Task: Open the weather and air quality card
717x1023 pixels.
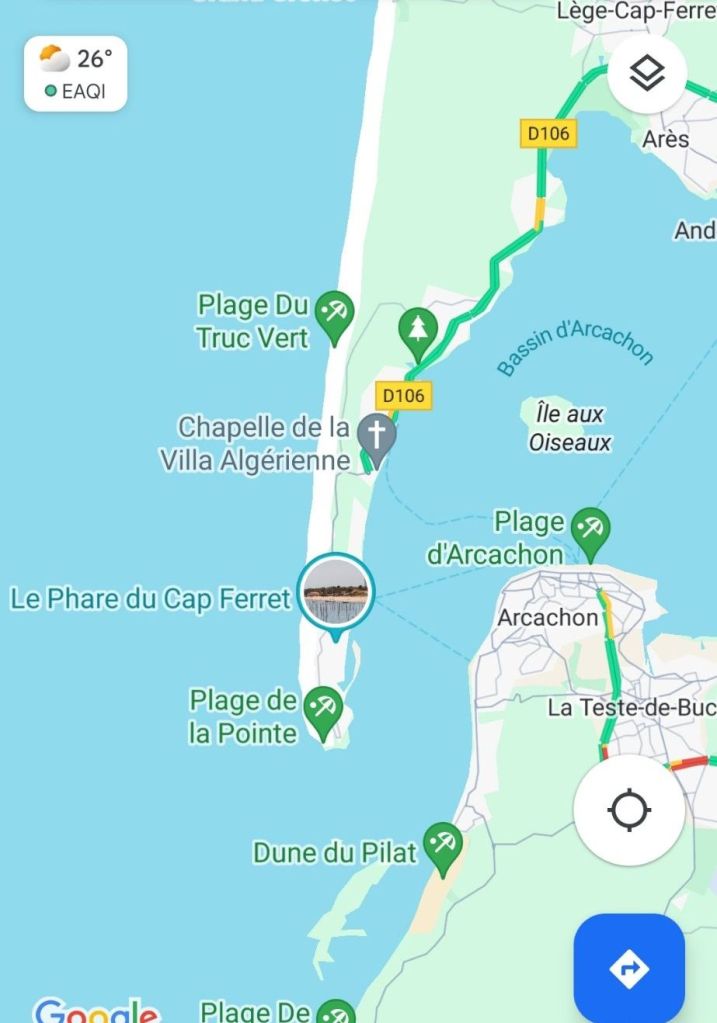Action: point(76,74)
